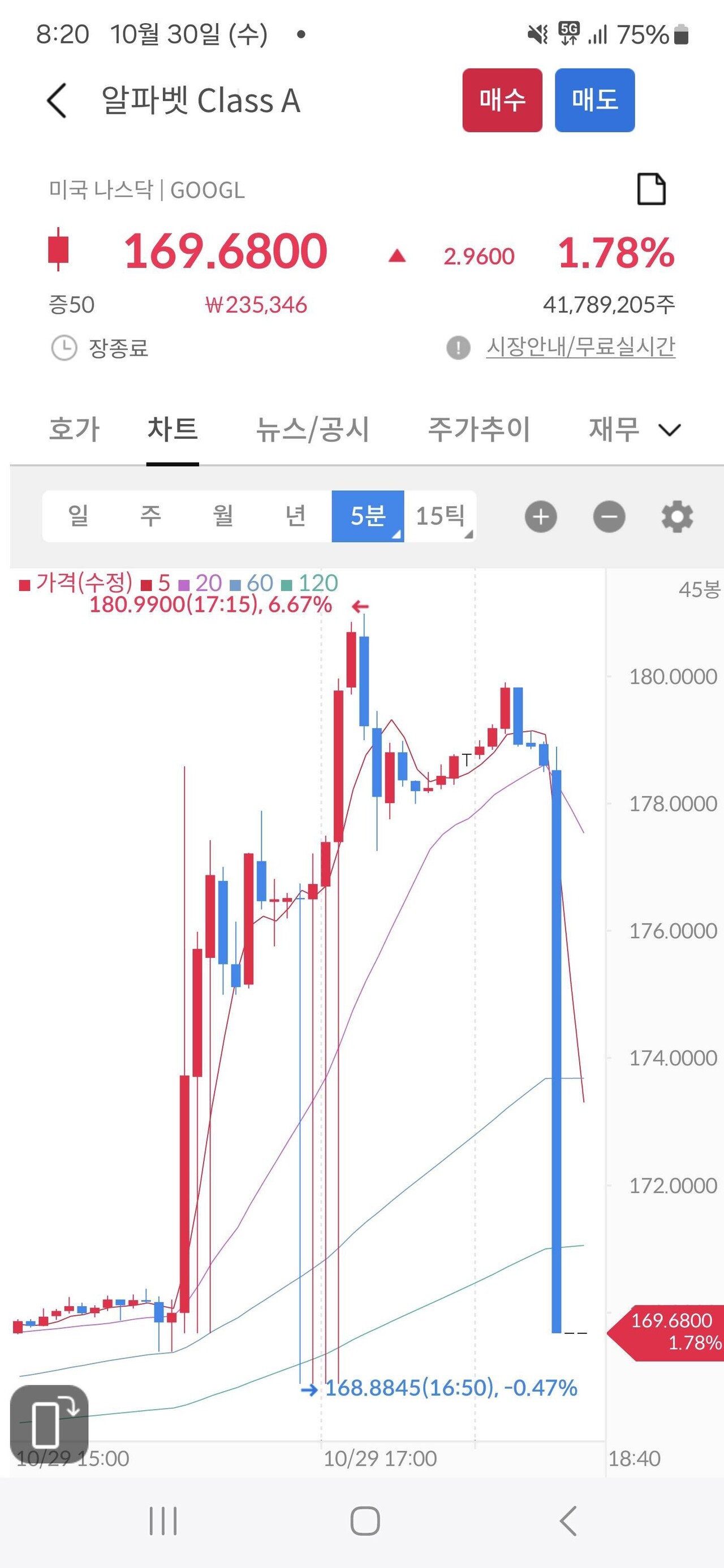Open the stock report document icon

[x=652, y=189]
